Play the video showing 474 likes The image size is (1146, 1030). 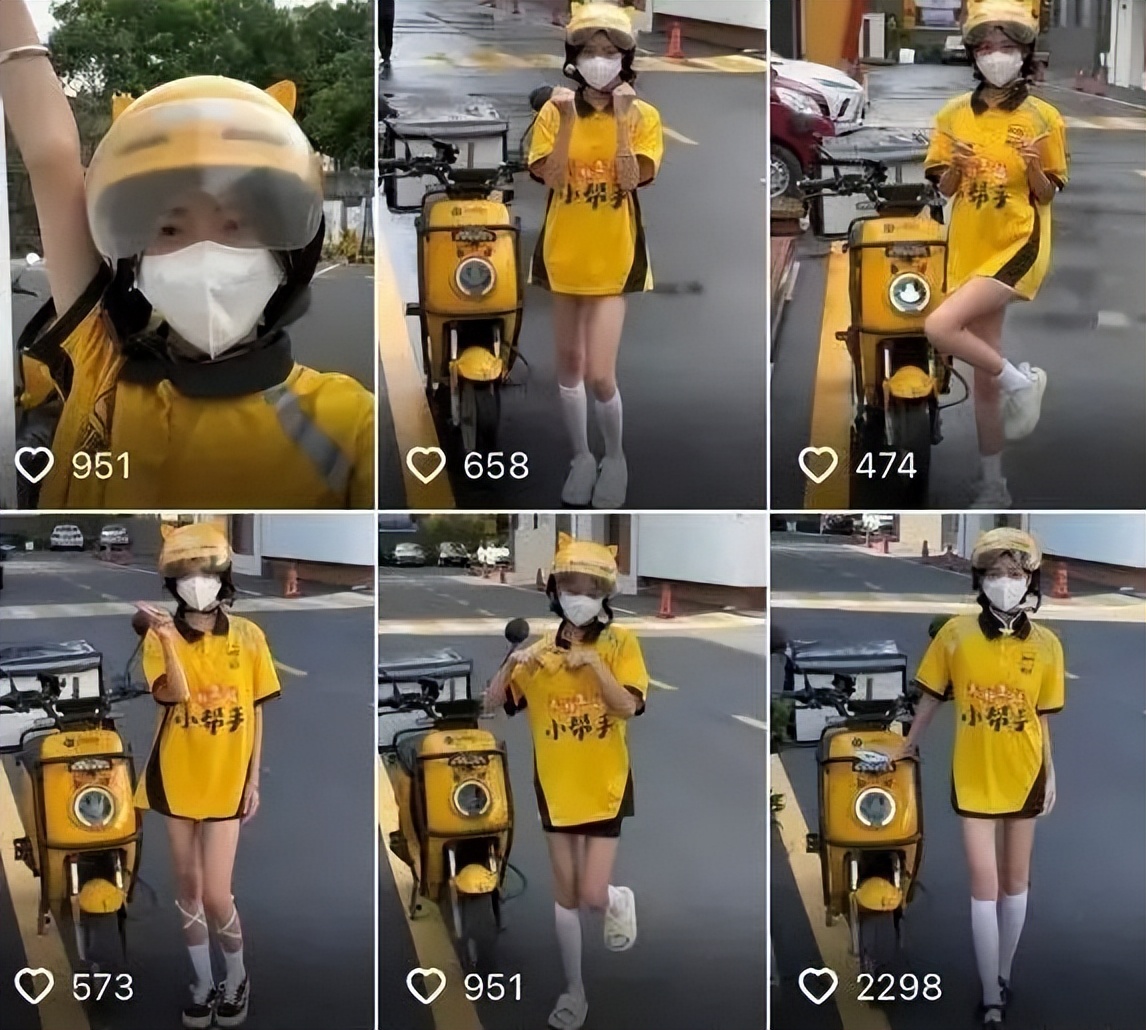click(x=957, y=254)
